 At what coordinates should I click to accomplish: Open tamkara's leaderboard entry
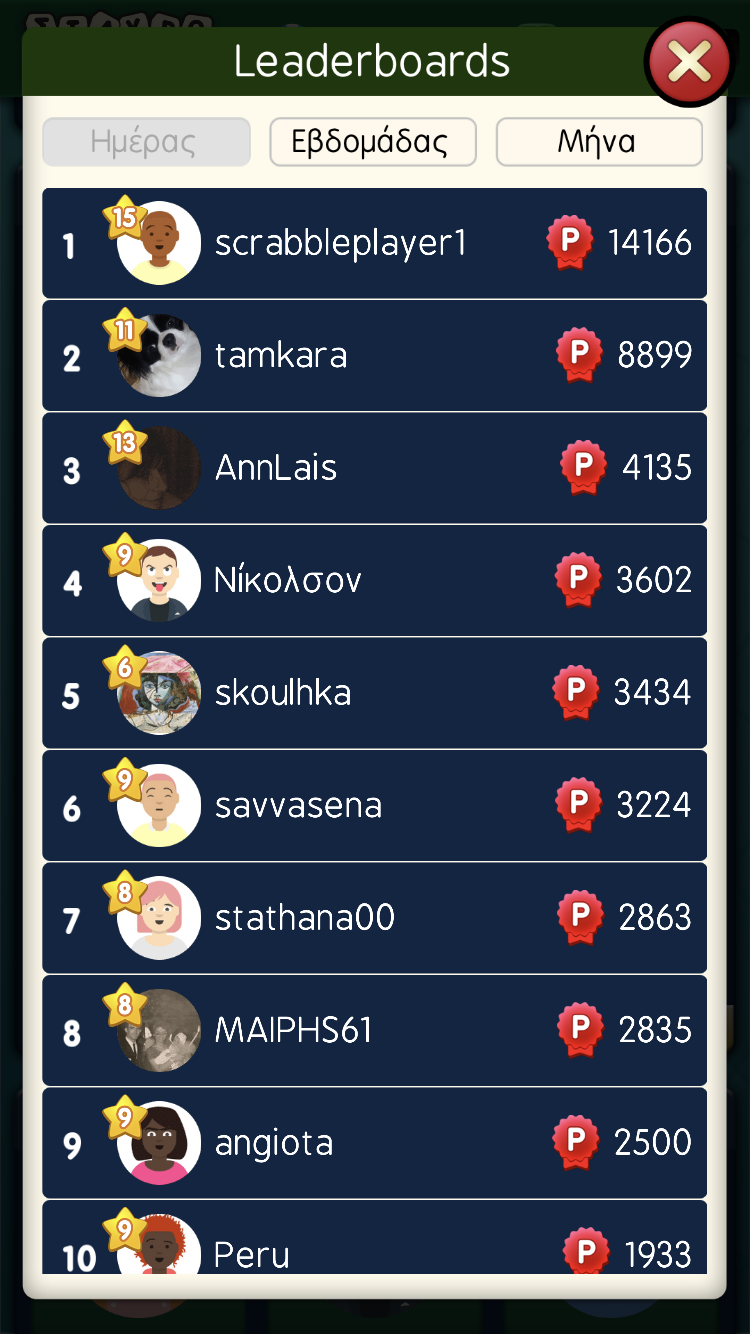point(374,355)
